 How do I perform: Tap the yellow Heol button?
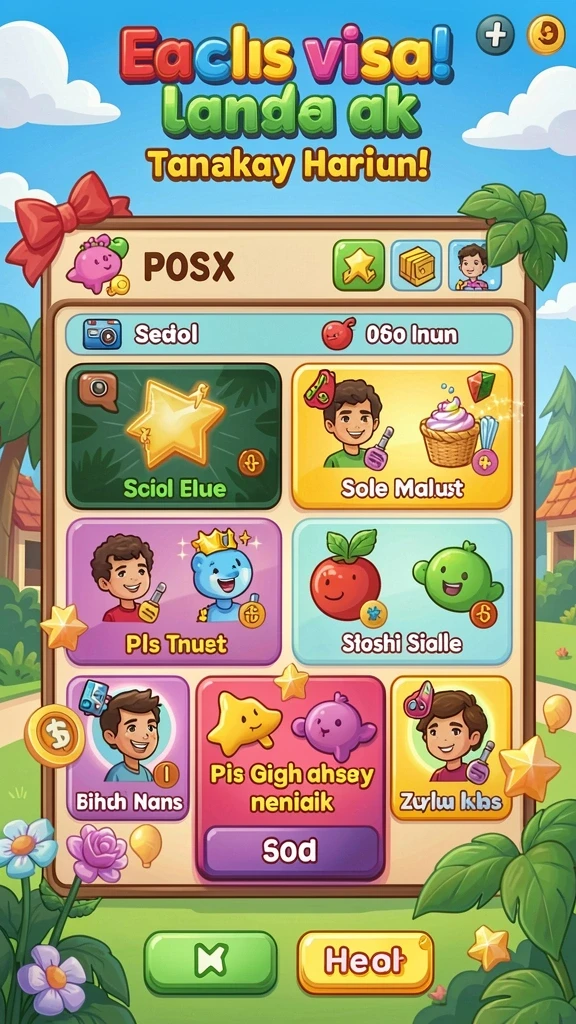365,962
